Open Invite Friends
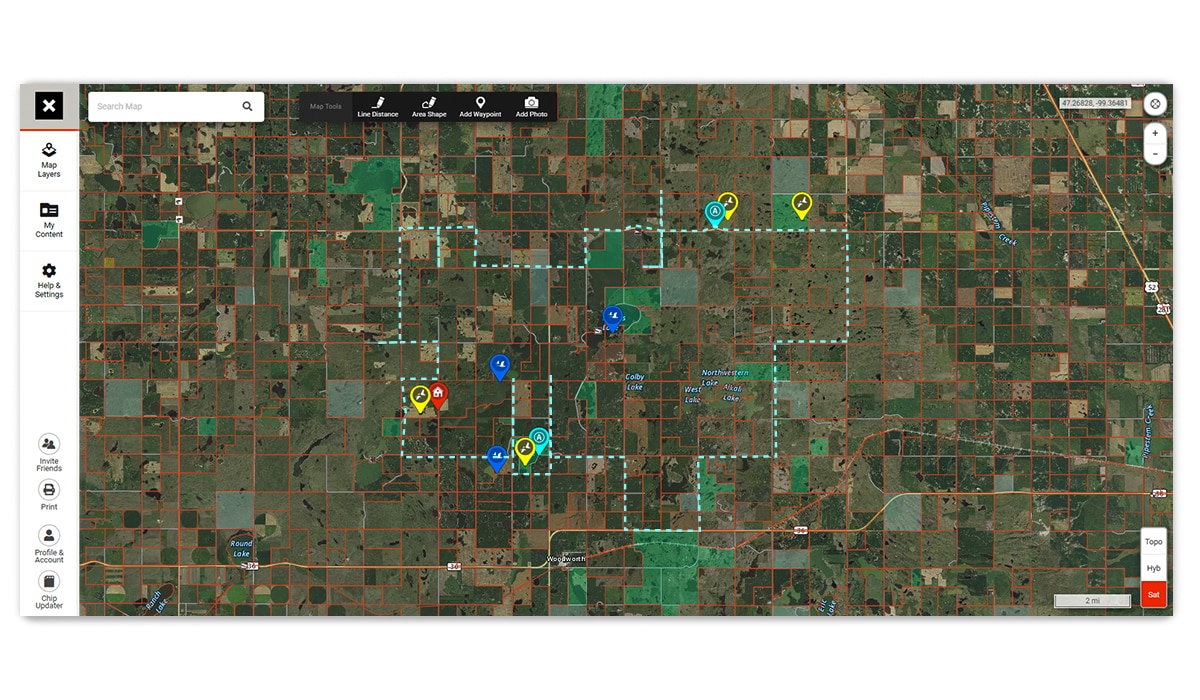Image resolution: width=1200 pixels, height=700 pixels. (x=49, y=452)
